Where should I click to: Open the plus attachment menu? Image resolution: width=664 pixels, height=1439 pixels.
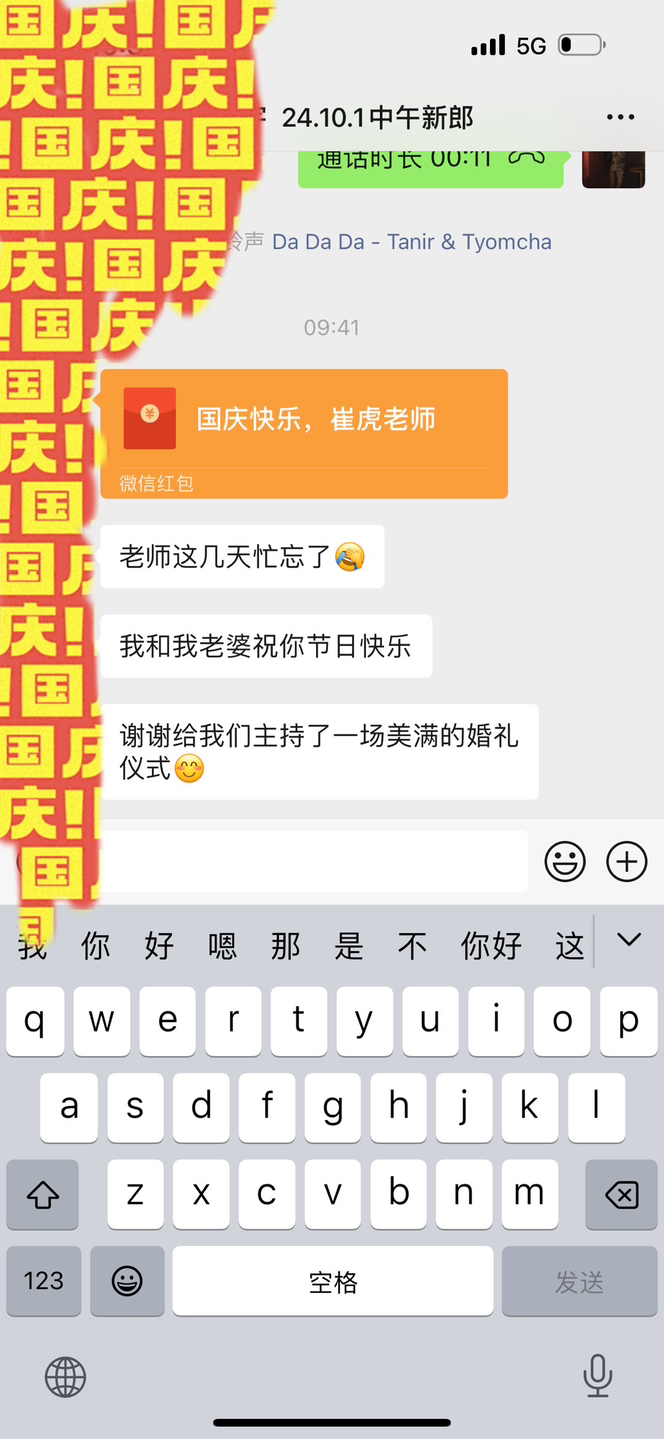coord(627,861)
